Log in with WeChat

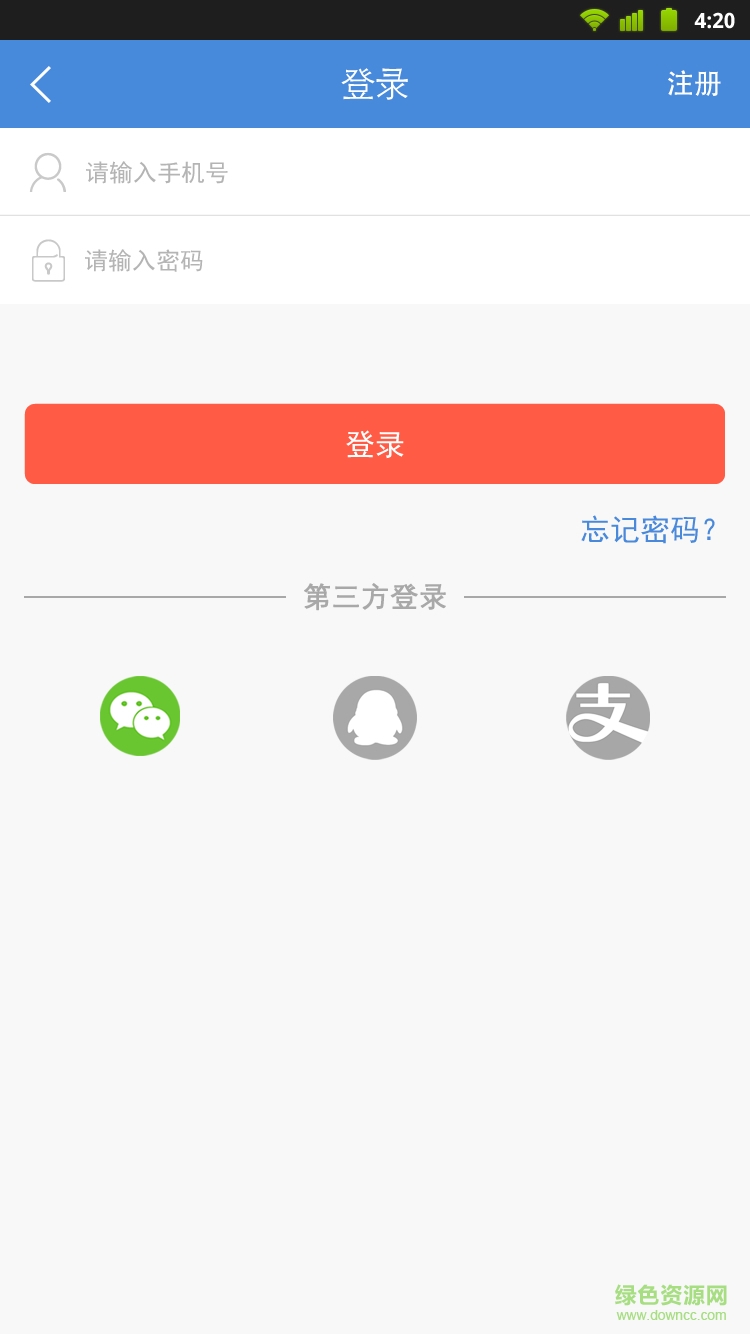pos(140,716)
